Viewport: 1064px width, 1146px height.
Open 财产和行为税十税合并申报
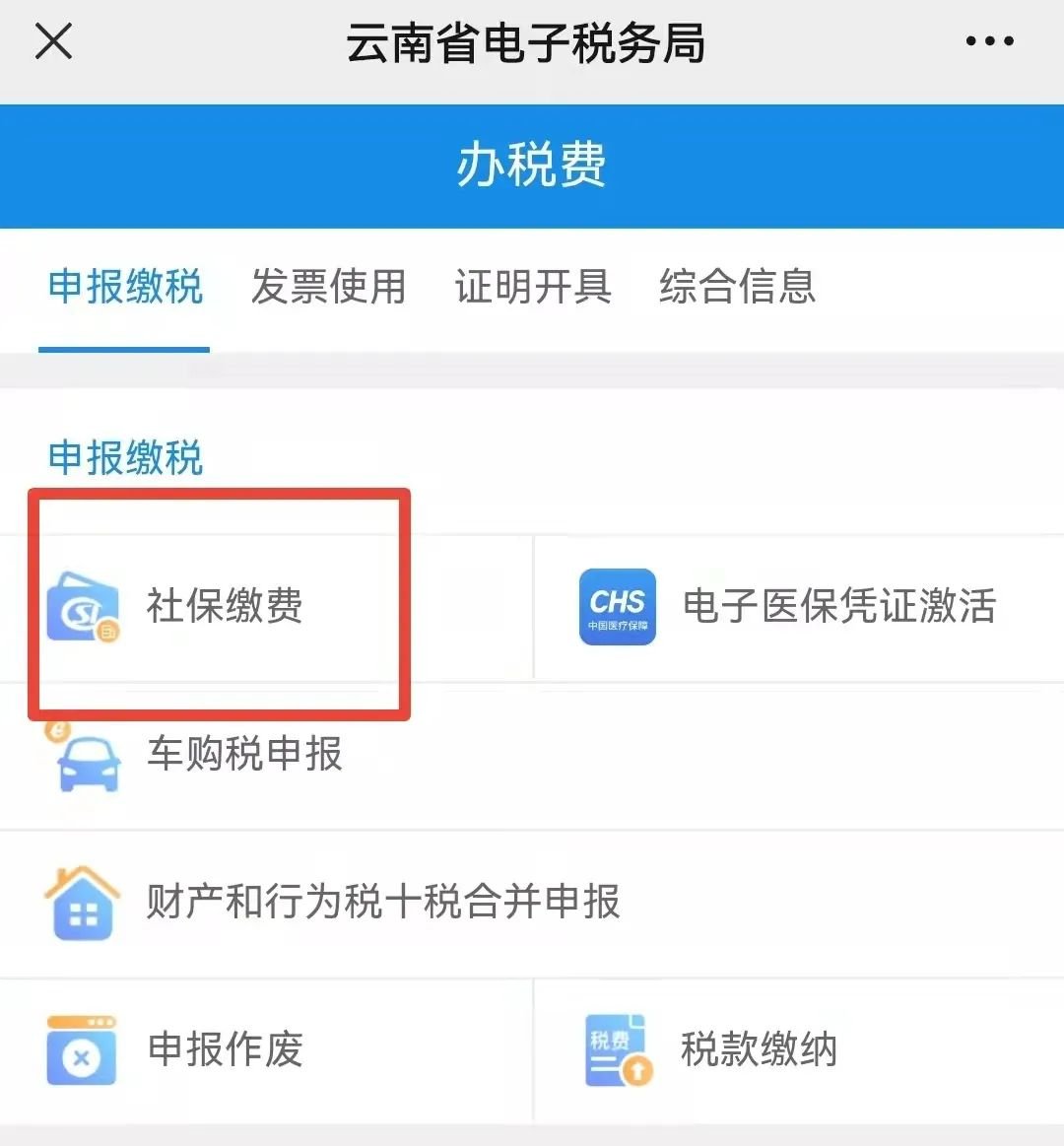coord(382,902)
